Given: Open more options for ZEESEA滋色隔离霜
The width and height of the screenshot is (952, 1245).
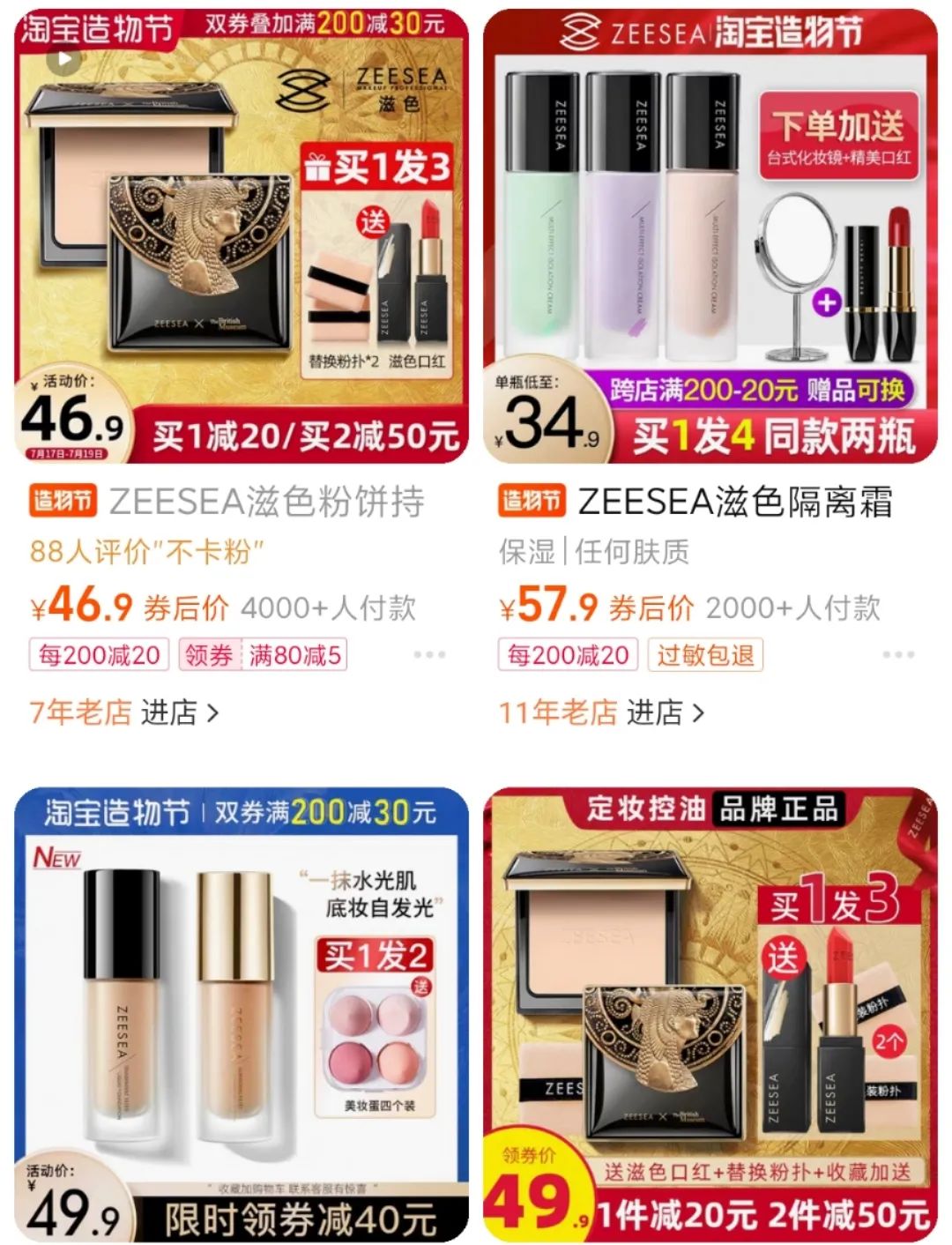Looking at the screenshot, I should pyautogui.click(x=897, y=655).
